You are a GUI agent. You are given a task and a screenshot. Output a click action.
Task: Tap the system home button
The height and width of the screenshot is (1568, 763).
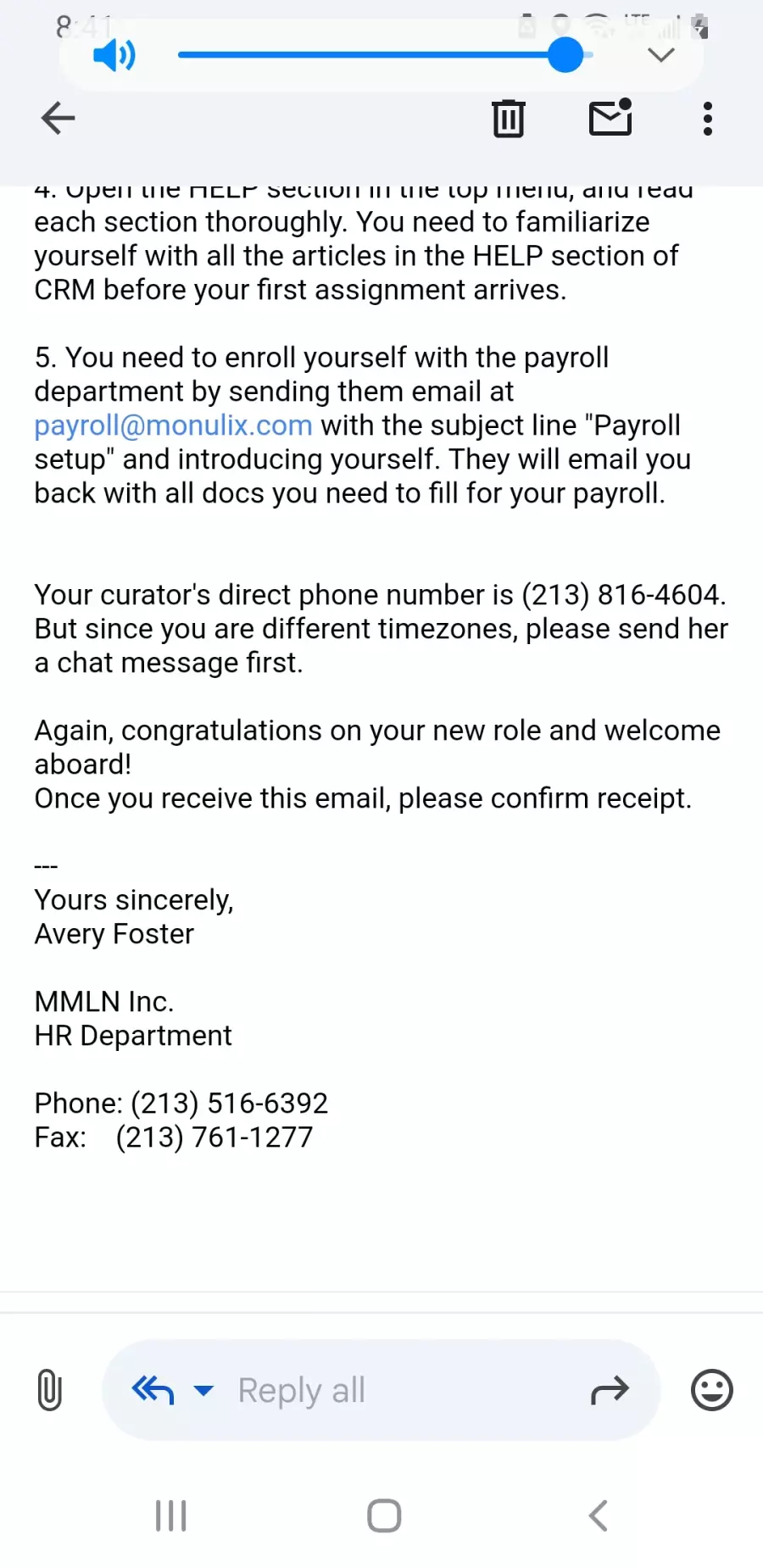point(384,1515)
